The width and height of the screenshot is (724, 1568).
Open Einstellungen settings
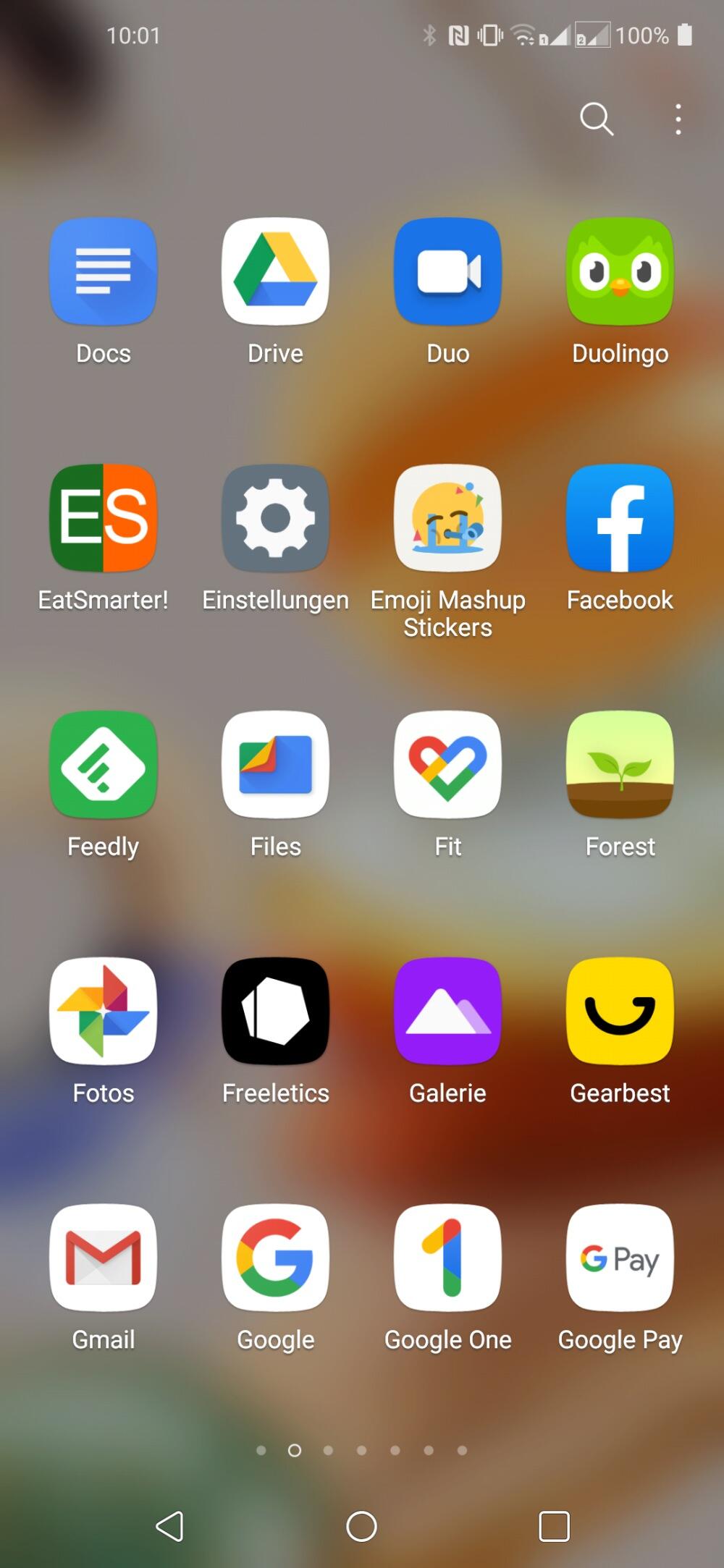tap(276, 518)
